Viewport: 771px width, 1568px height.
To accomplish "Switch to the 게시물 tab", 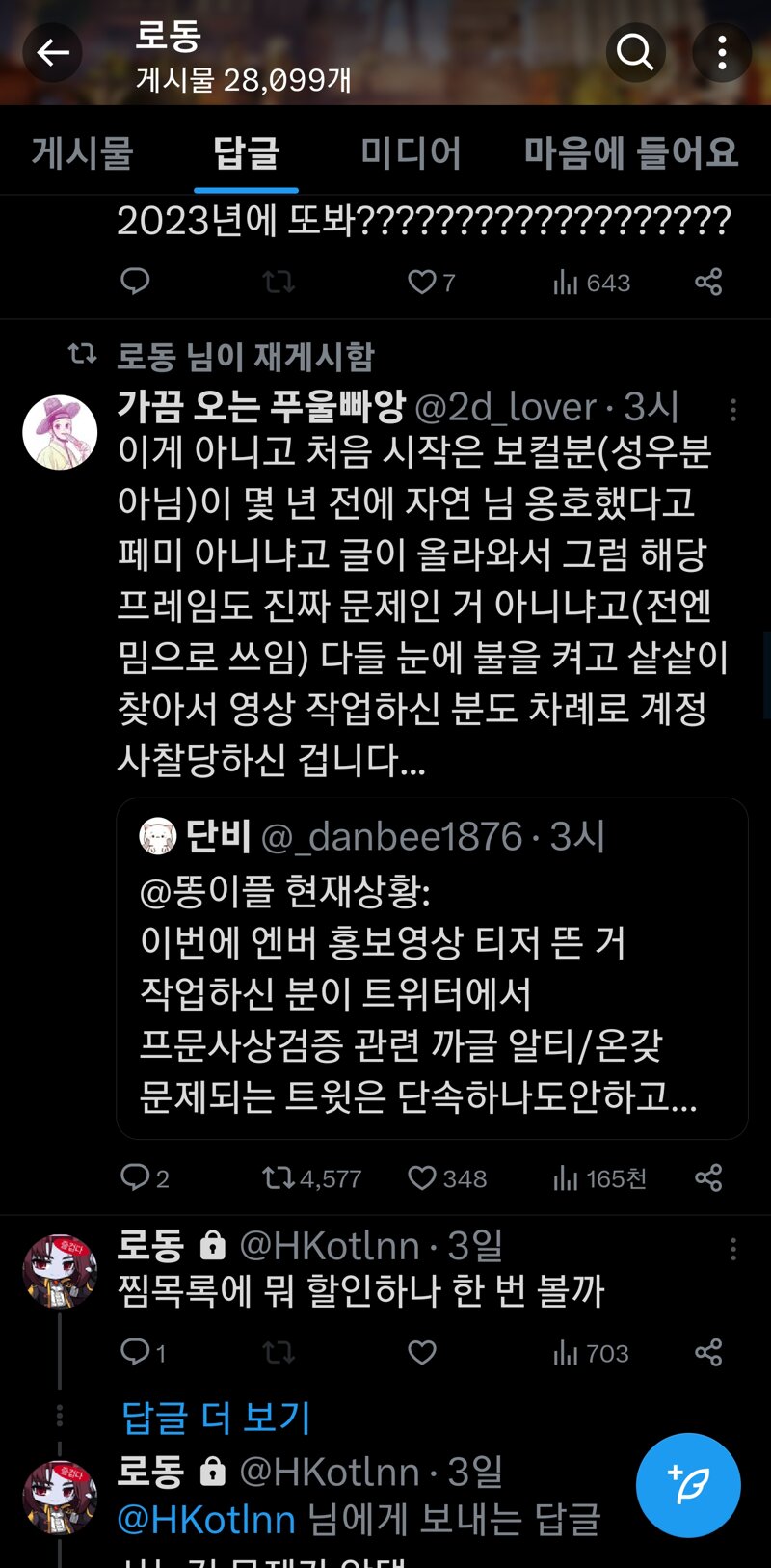I will [x=82, y=153].
